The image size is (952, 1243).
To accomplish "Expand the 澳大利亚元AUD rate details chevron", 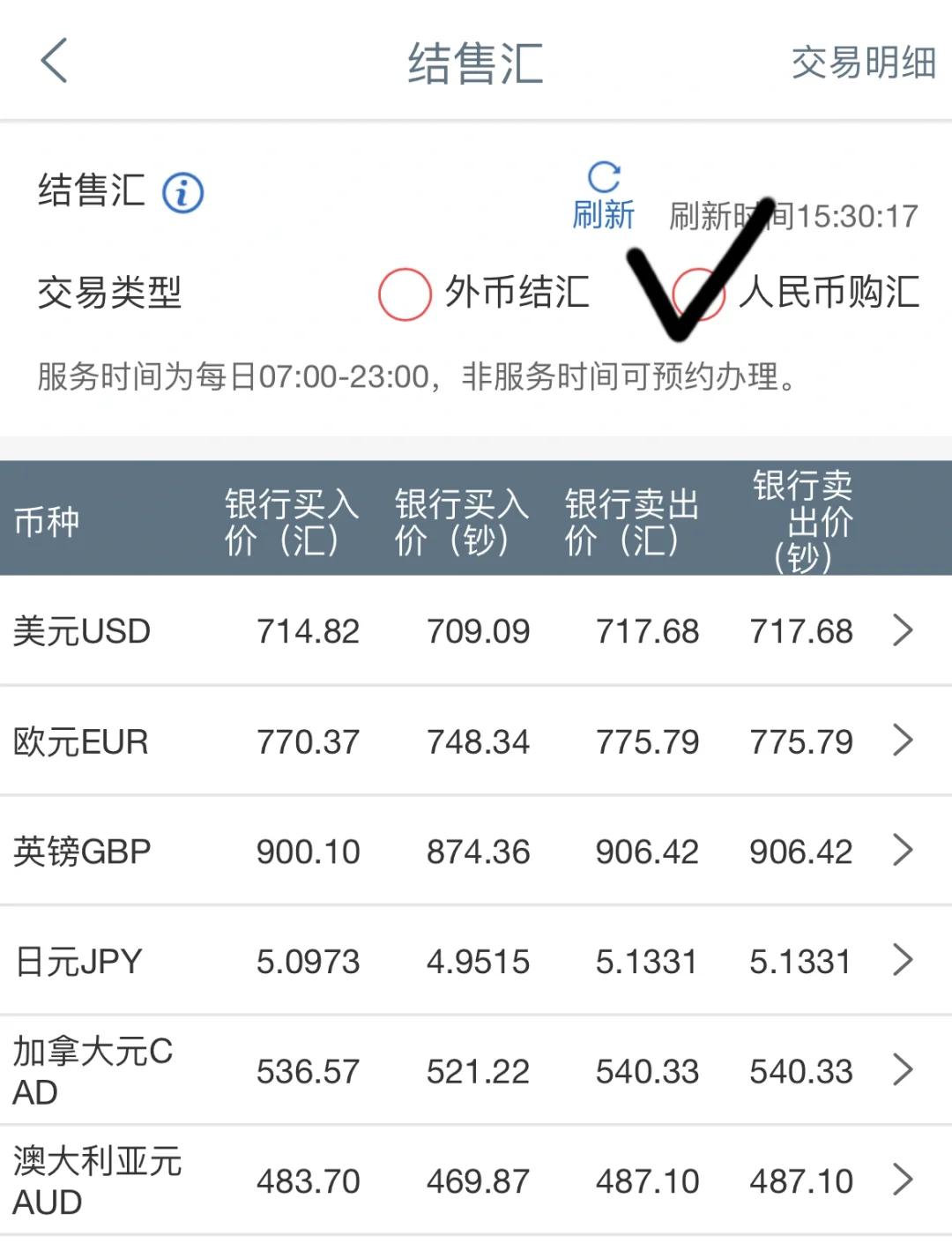I will pyautogui.click(x=903, y=1180).
